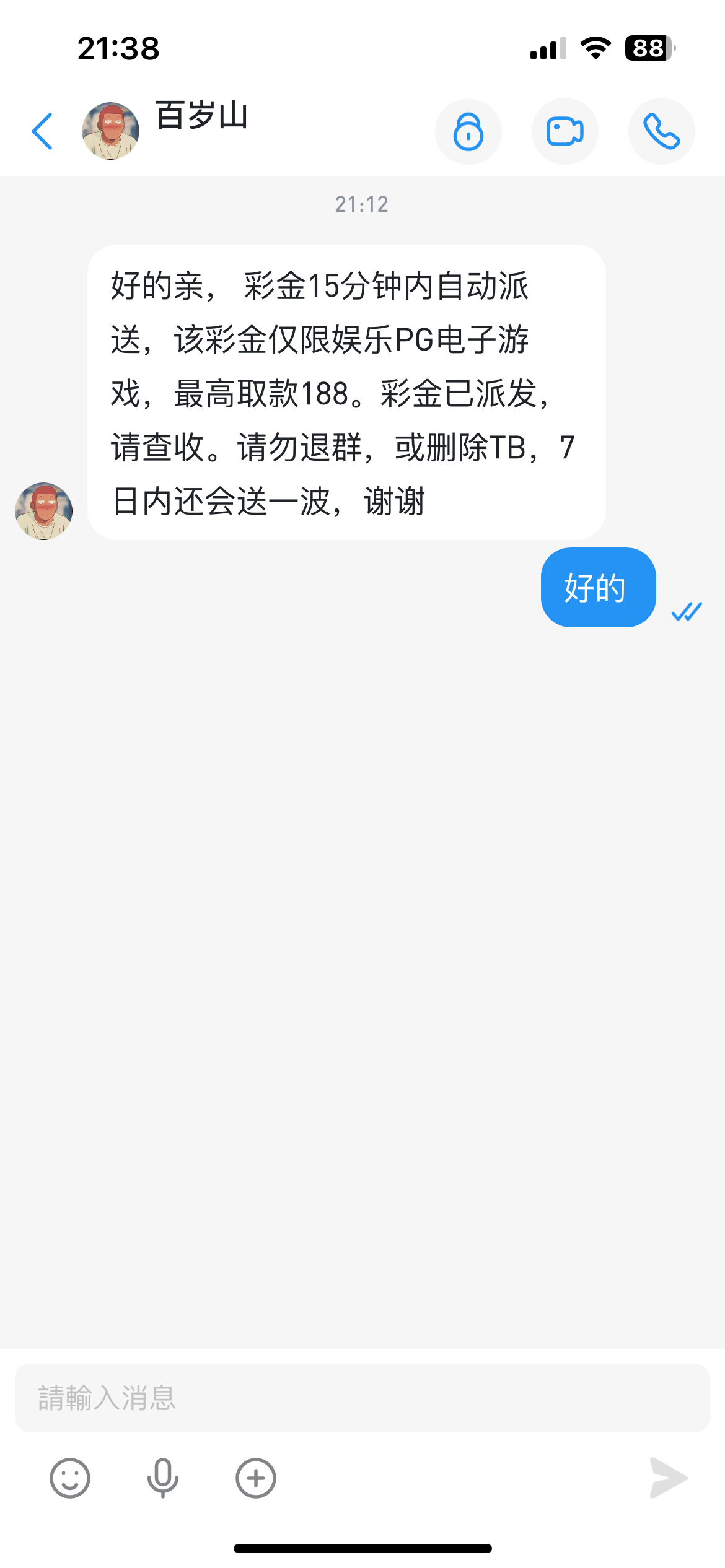
Task: Focus the message input field
Action: point(362,1398)
